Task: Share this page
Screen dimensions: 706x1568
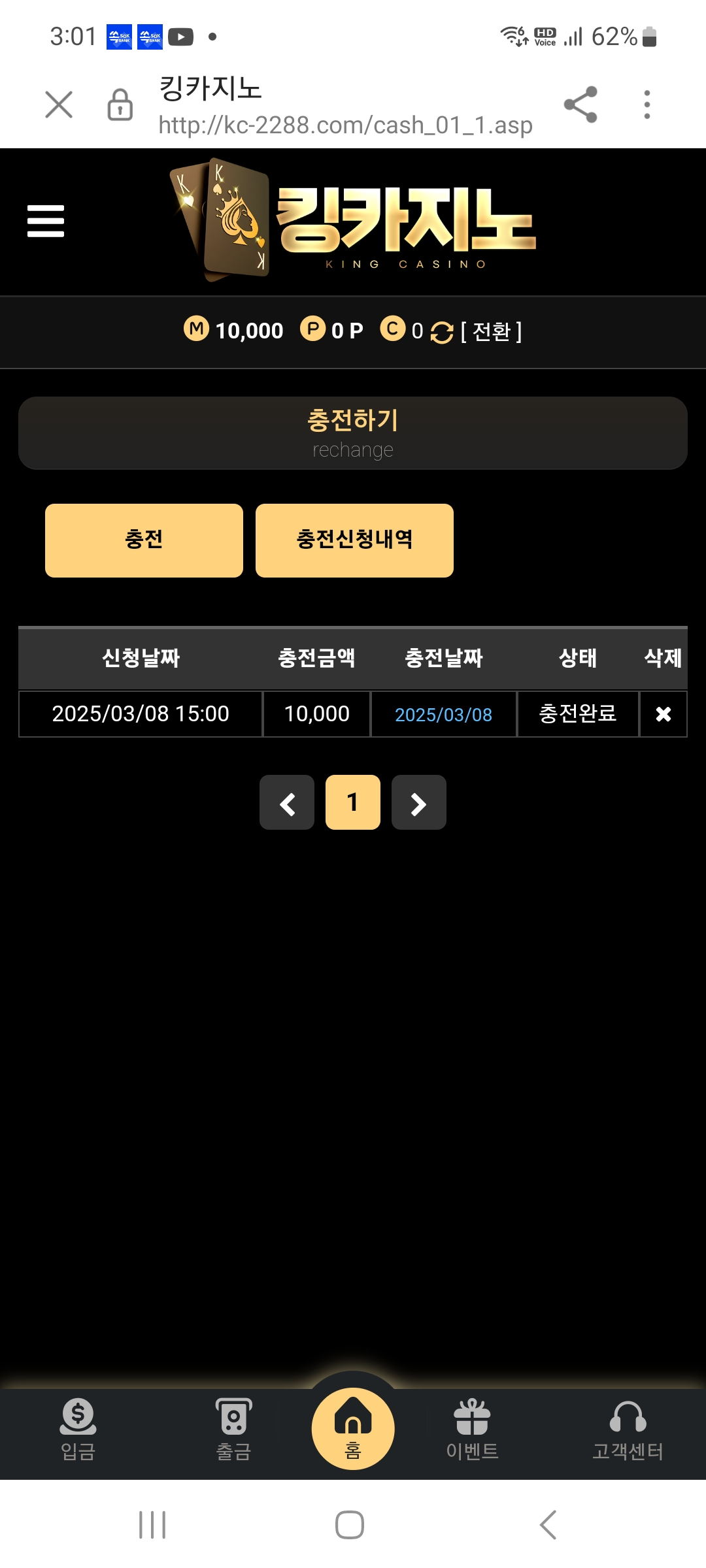Action: click(x=580, y=105)
